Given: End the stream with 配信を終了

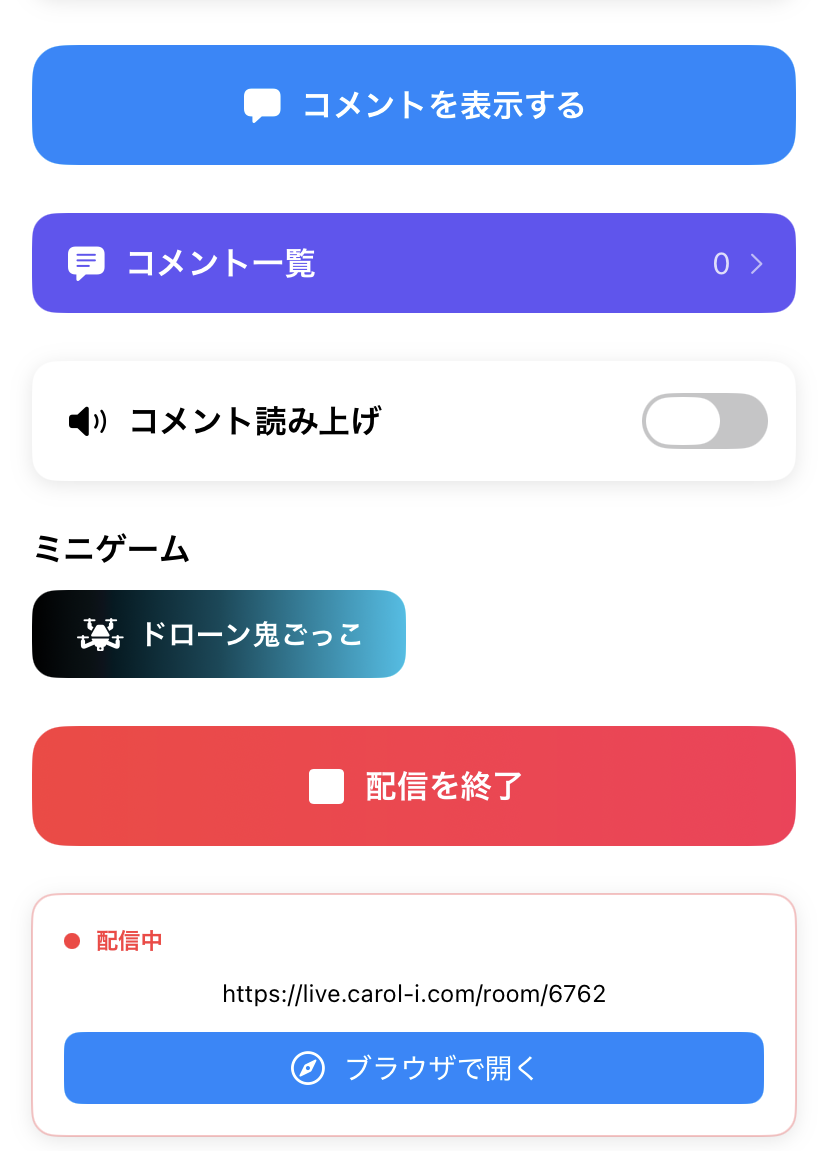Looking at the screenshot, I should coord(414,786).
